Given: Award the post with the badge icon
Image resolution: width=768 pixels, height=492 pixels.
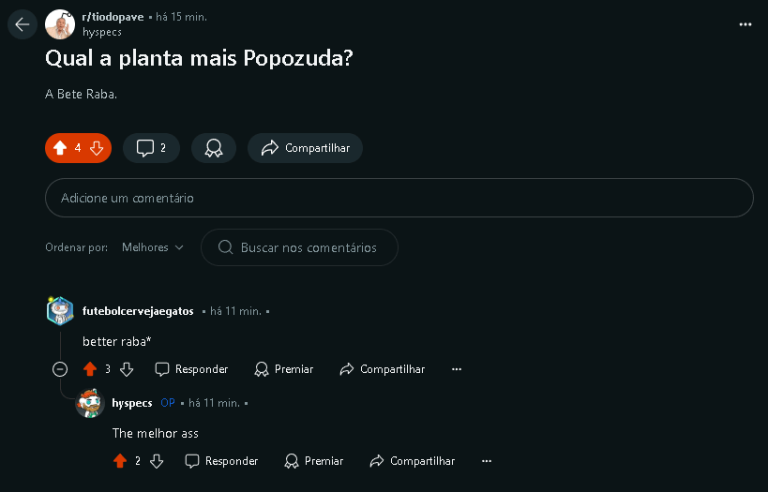Looking at the screenshot, I should point(213,148).
